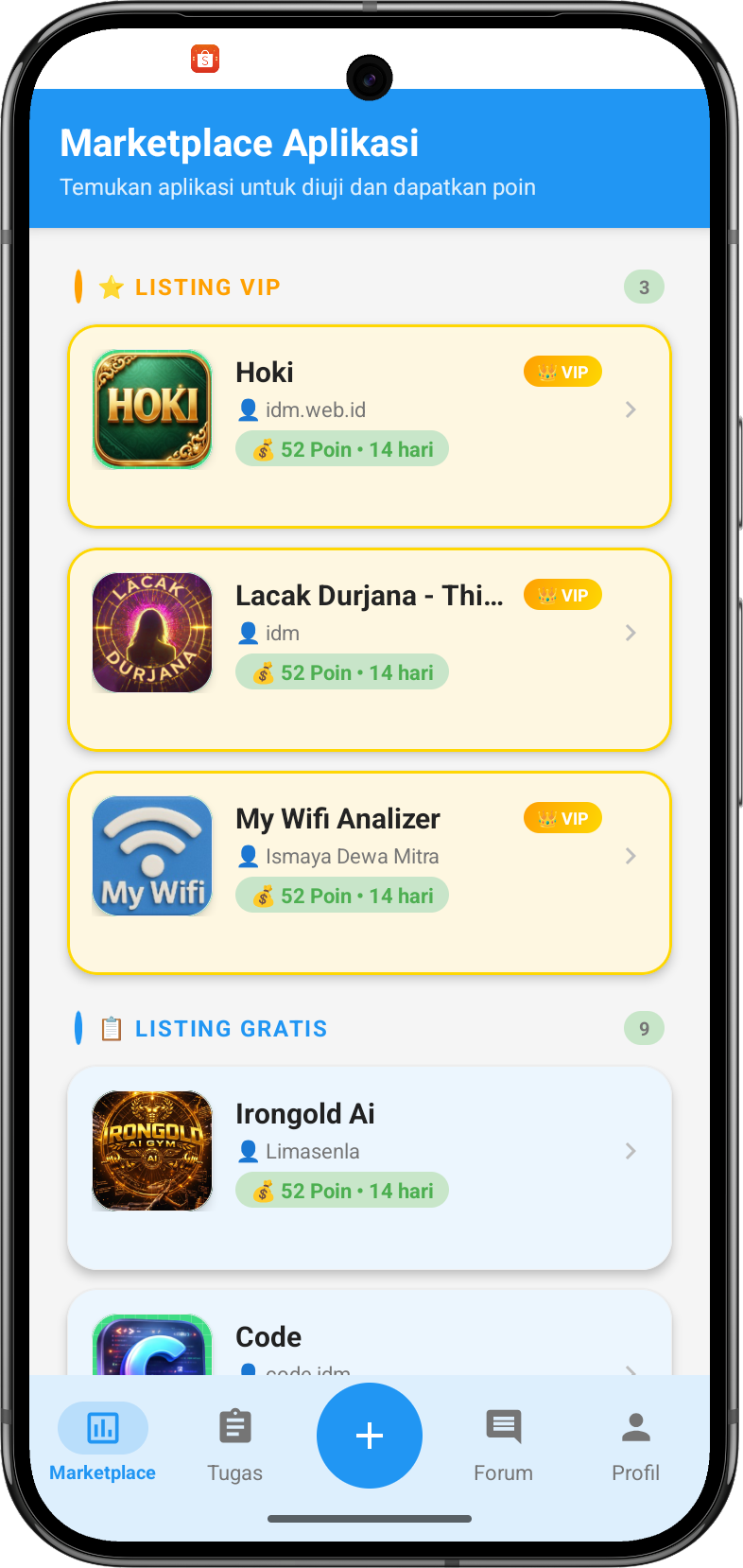Tap the VIP badge on My Wifi Analizer
This screenshot has height=1568, width=743.
562,817
